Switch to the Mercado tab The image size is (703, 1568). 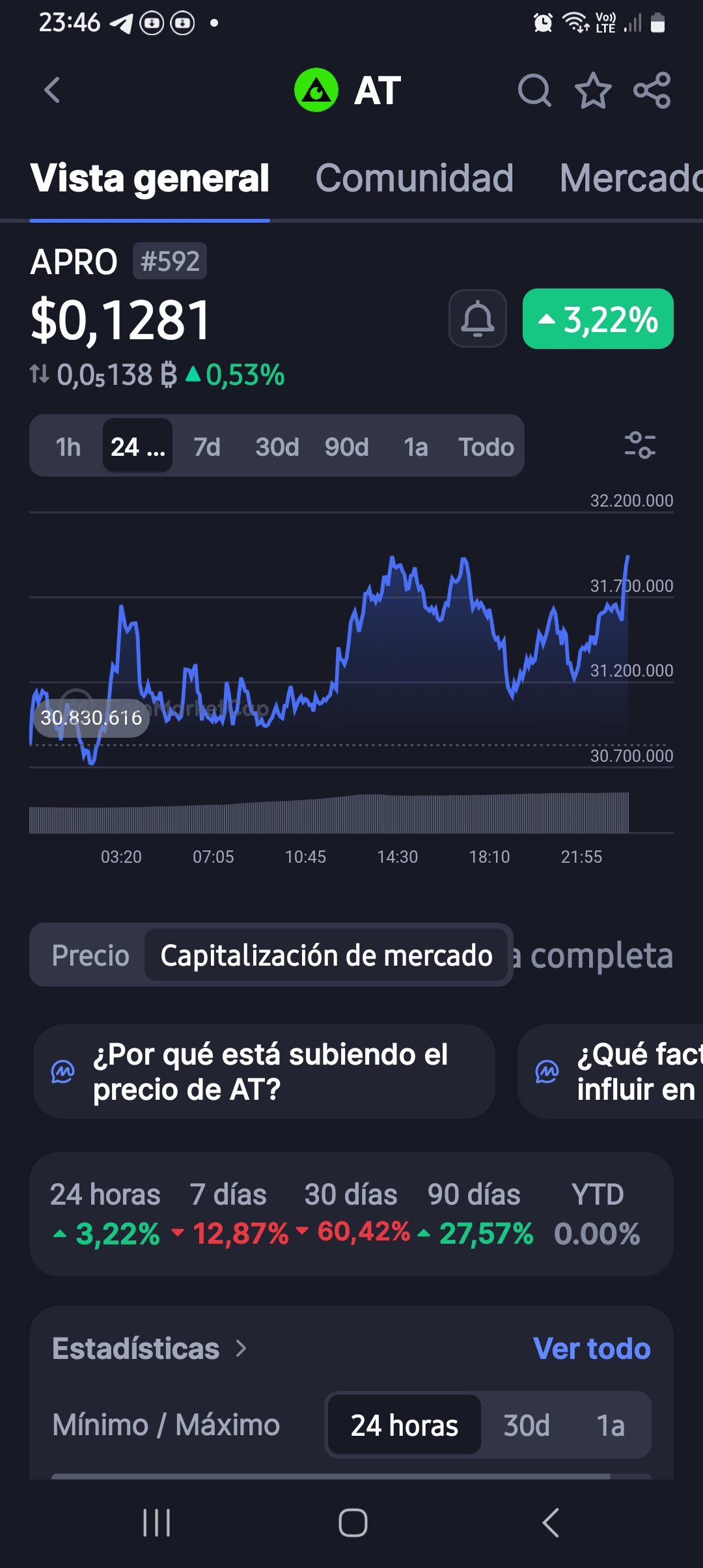tap(631, 178)
